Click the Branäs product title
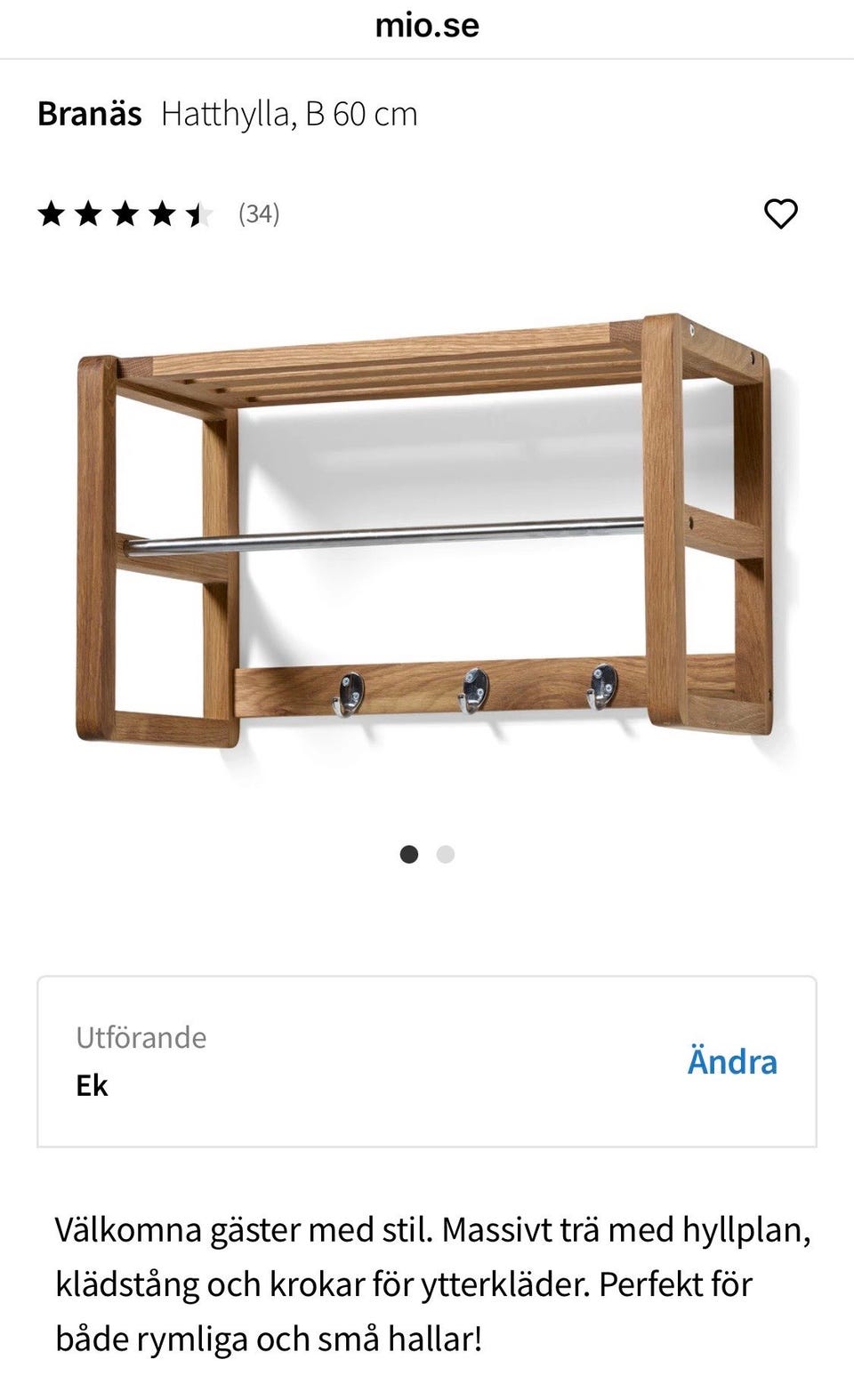This screenshot has height=1400, width=854. coord(89,113)
